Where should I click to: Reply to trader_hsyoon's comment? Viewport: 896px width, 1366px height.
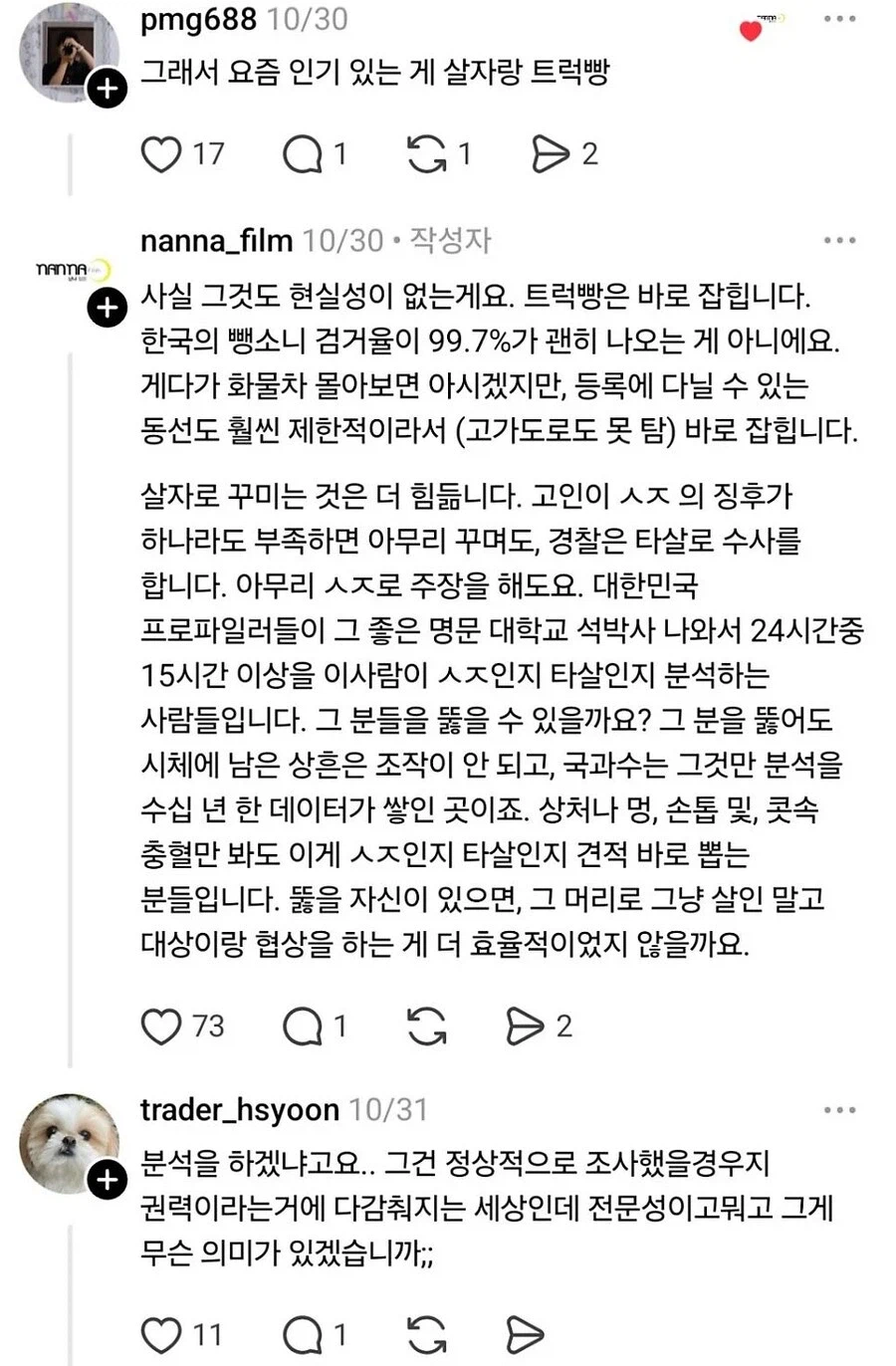tap(303, 1335)
